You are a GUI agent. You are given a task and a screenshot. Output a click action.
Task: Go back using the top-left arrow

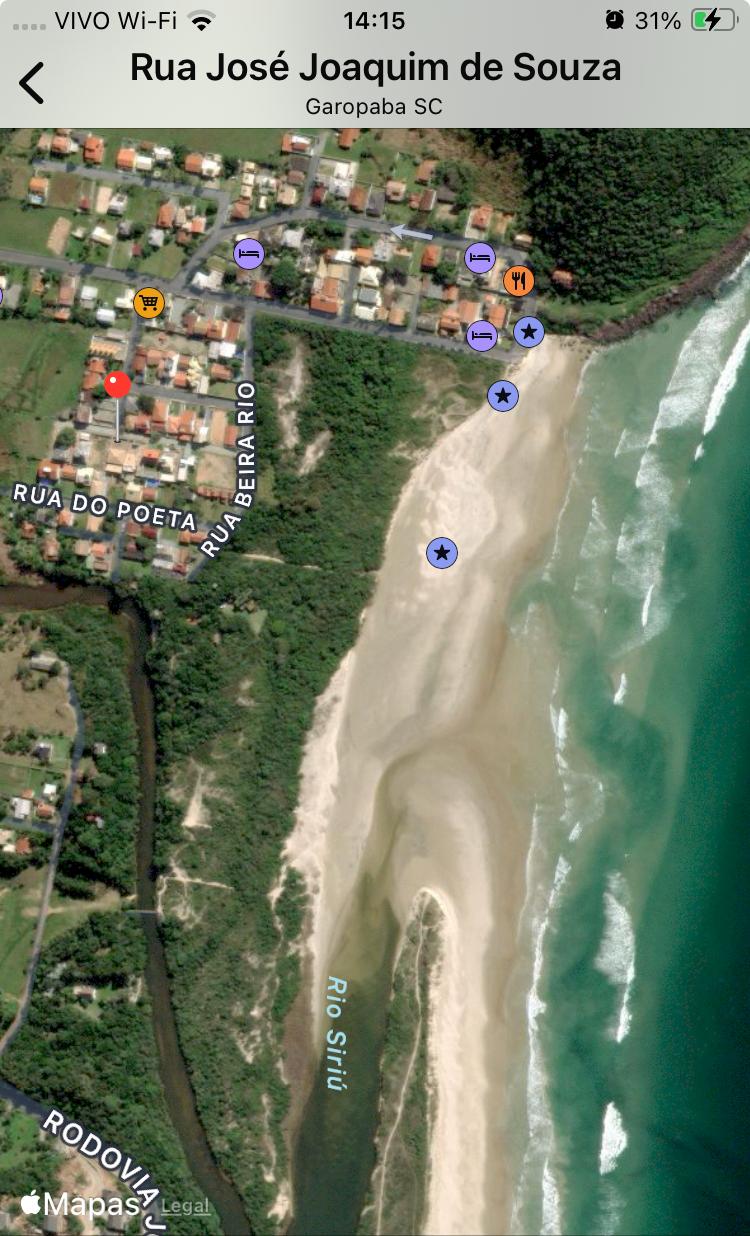click(x=32, y=83)
